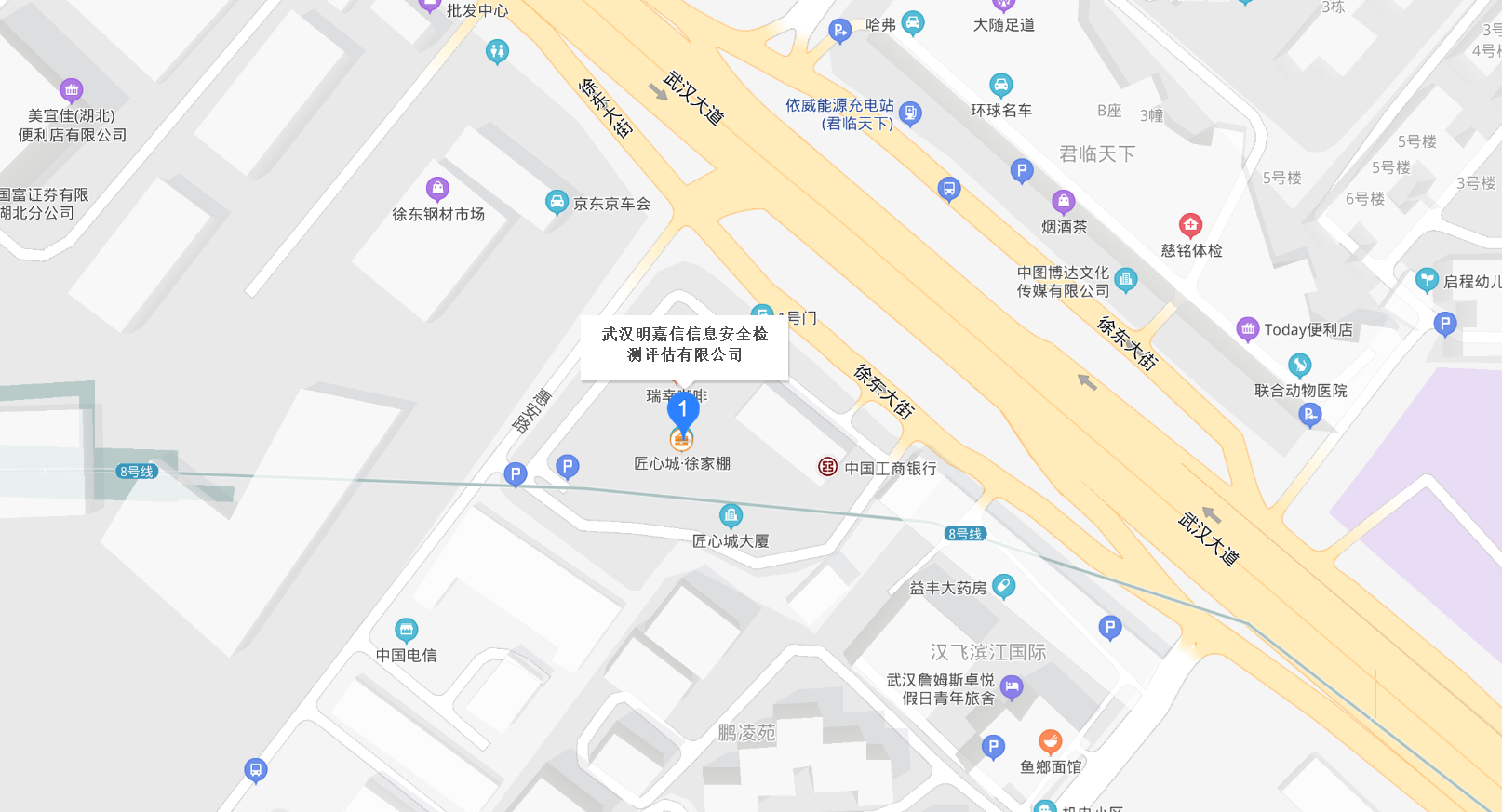This screenshot has height=812, width=1502.
Task: Tap the 武汉詹姆斯卓悦假日青年旅舍 hostel marker
Action: pyautogui.click(x=1012, y=687)
